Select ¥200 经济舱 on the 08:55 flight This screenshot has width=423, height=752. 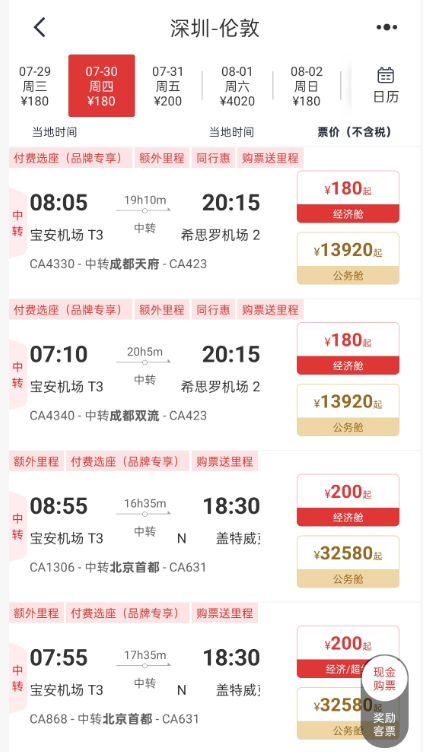coord(348,500)
